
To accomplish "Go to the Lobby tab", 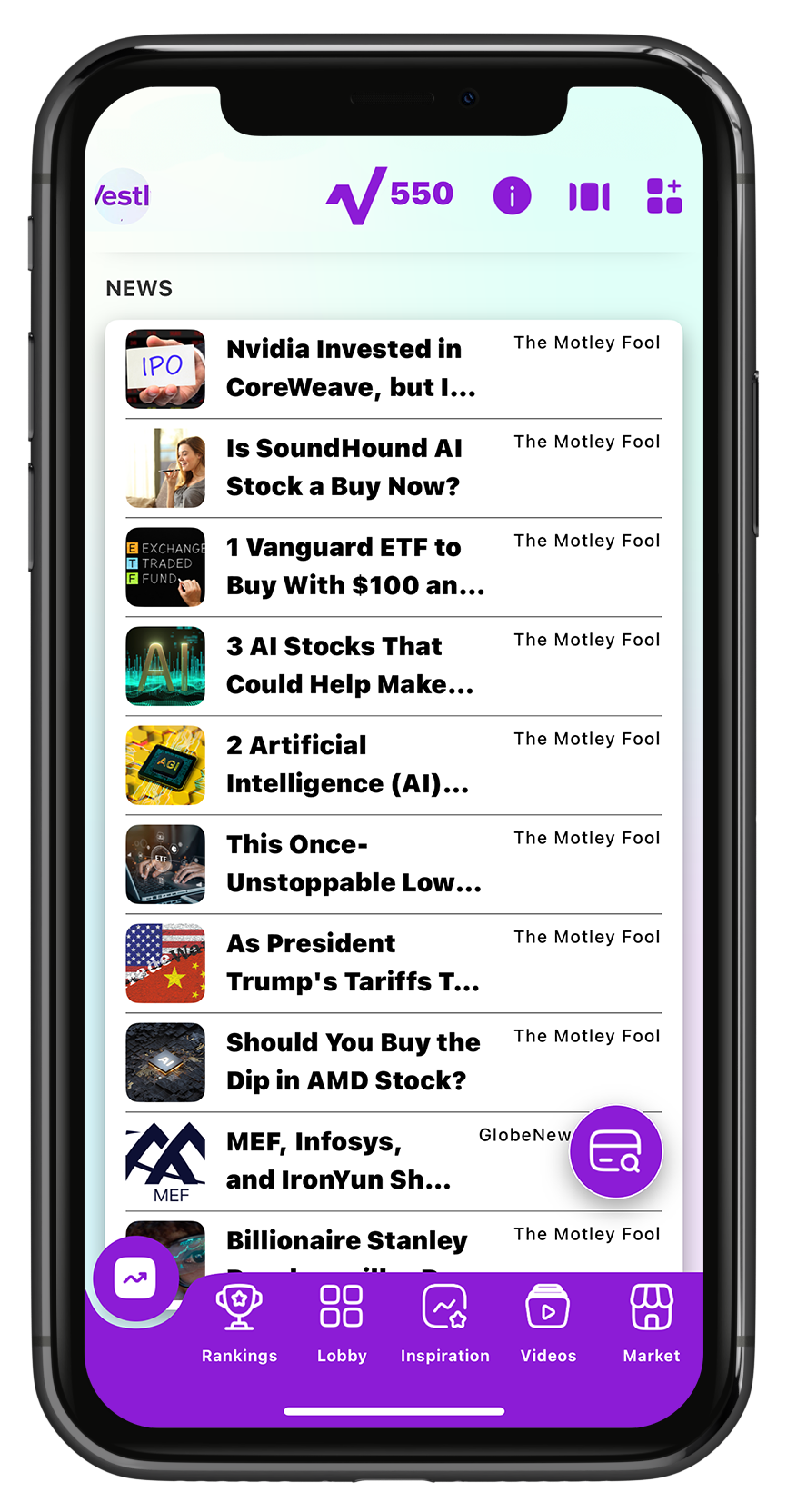I will tap(342, 1323).
